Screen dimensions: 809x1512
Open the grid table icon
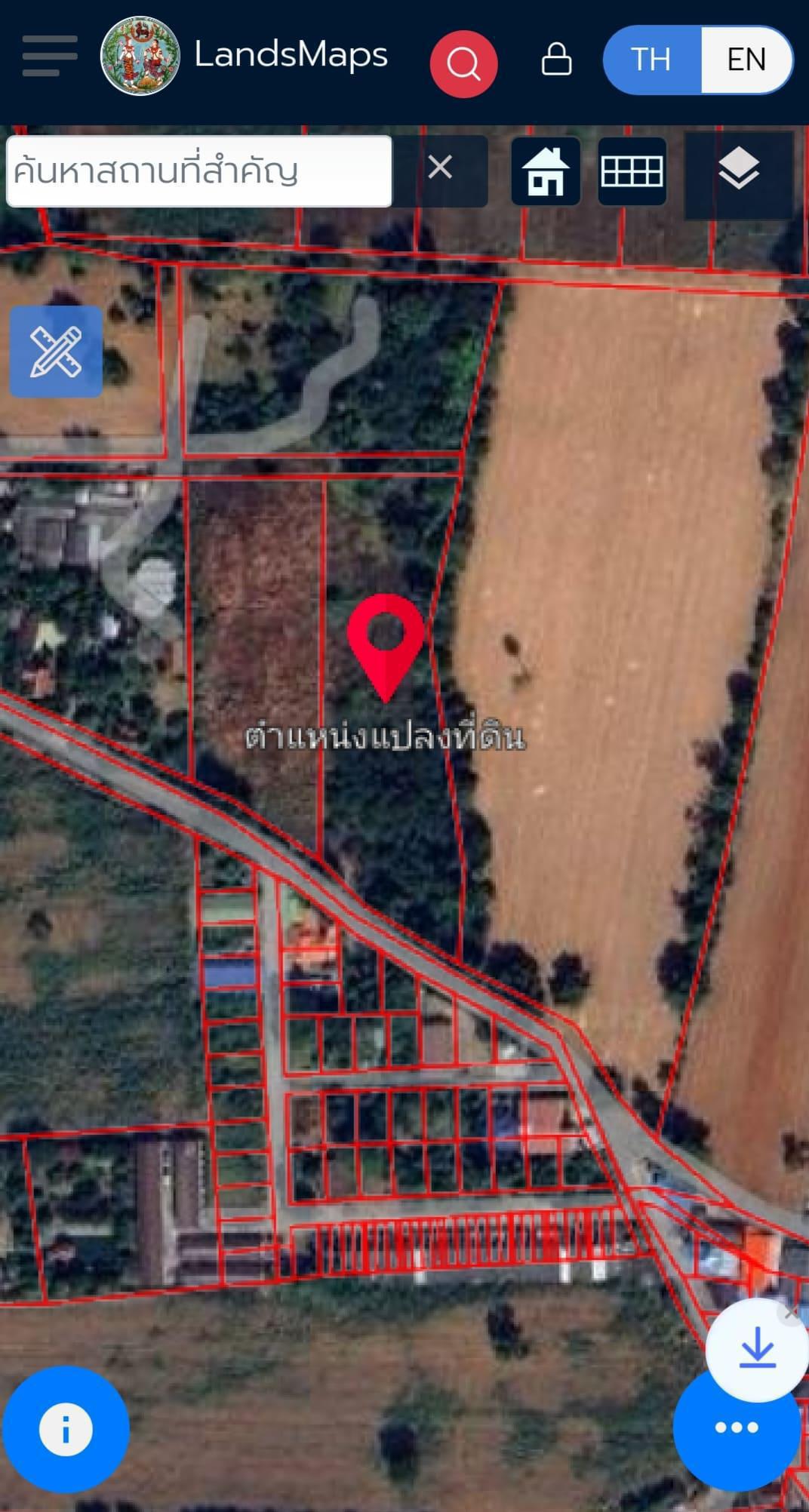point(632,171)
